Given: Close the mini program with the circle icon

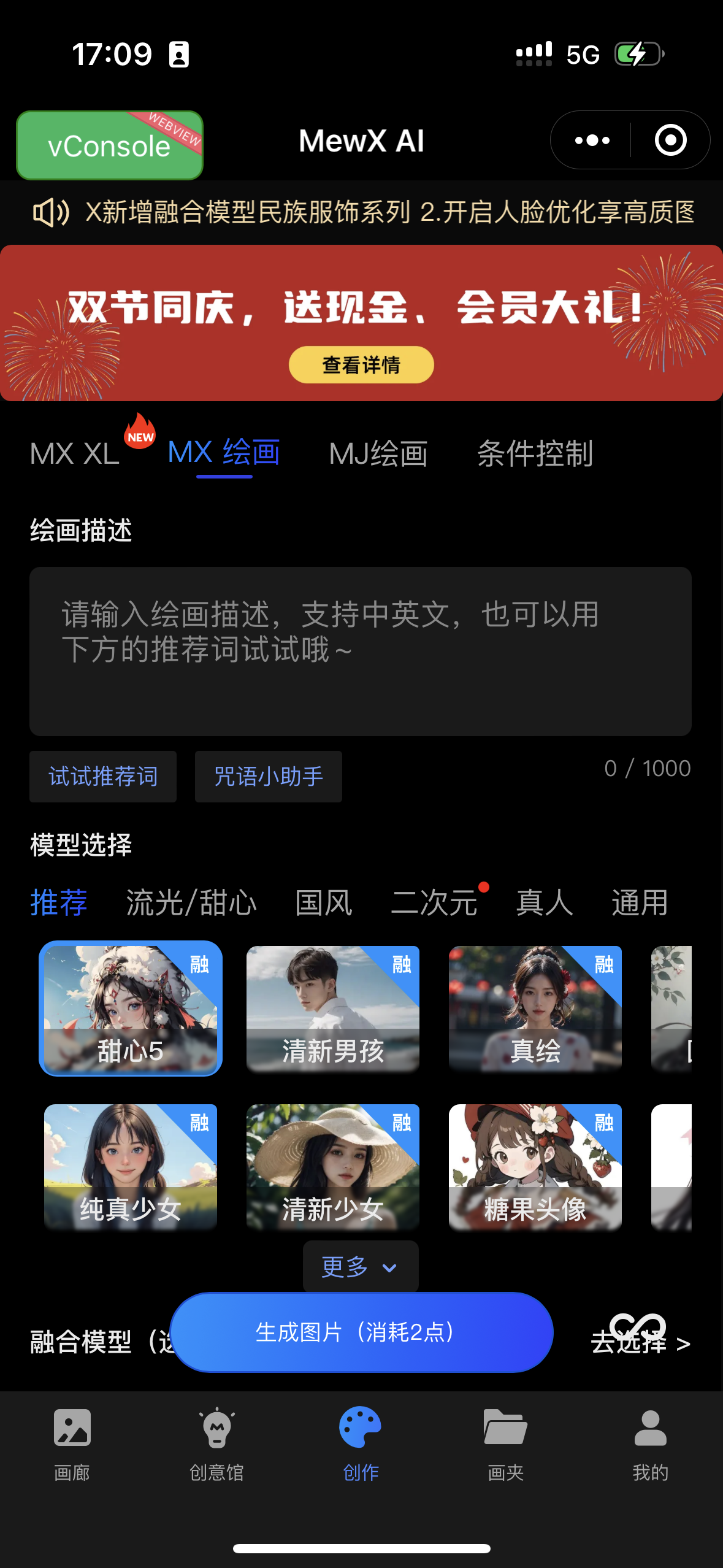Looking at the screenshot, I should 670,140.
